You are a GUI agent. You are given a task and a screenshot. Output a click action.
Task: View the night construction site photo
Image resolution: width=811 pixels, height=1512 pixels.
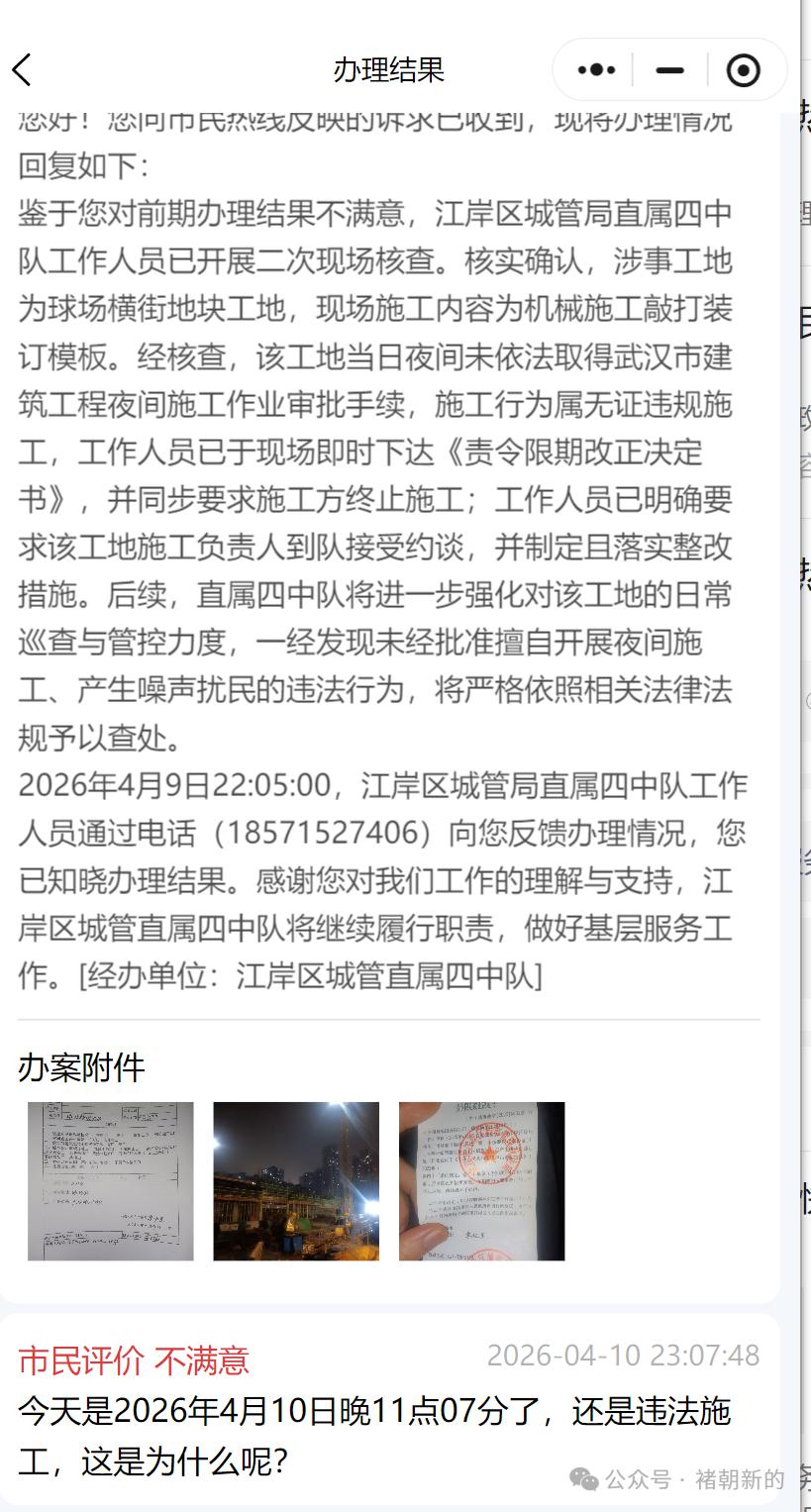[296, 1181]
